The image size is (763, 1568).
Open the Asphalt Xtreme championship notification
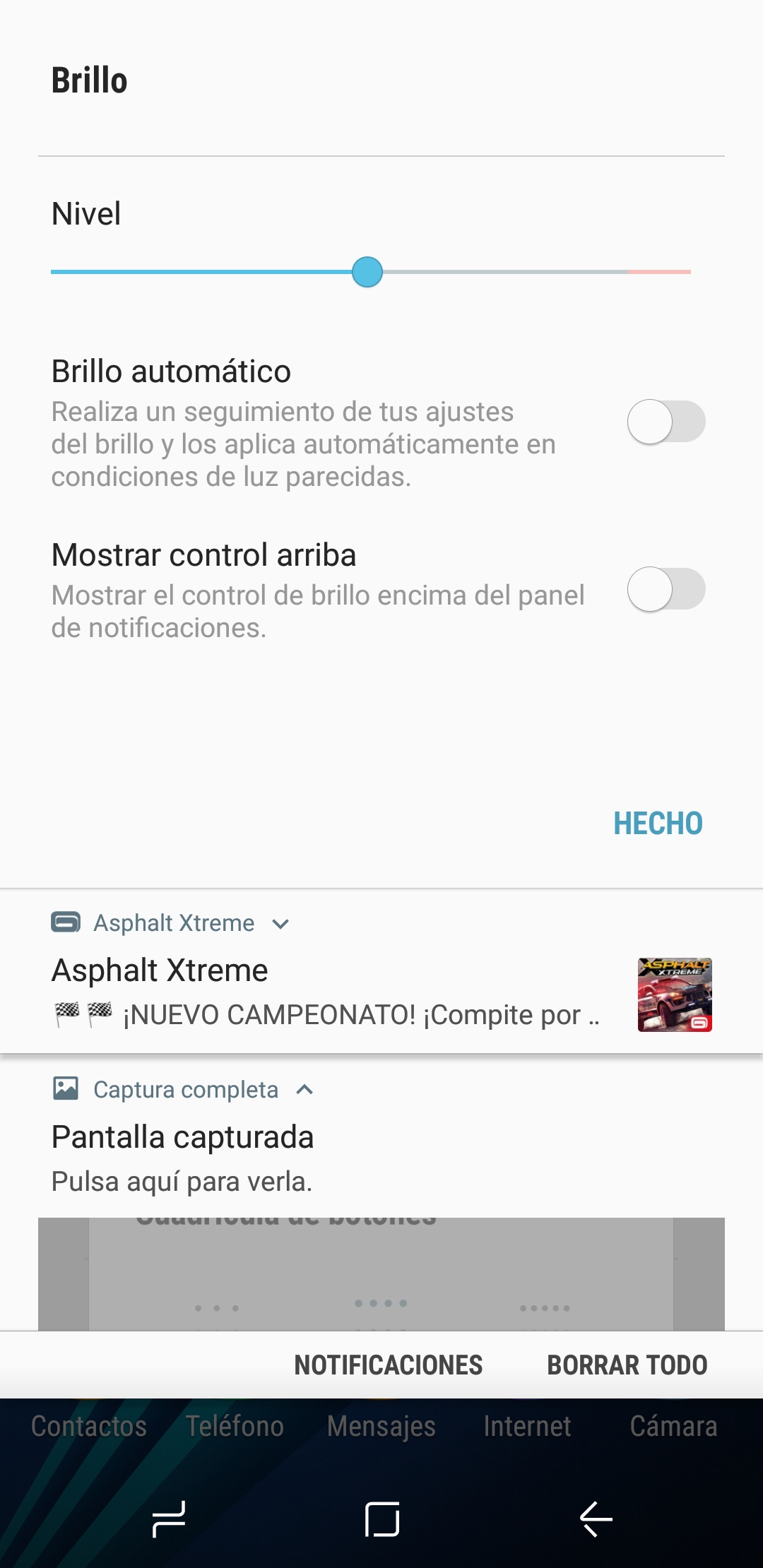click(325, 992)
